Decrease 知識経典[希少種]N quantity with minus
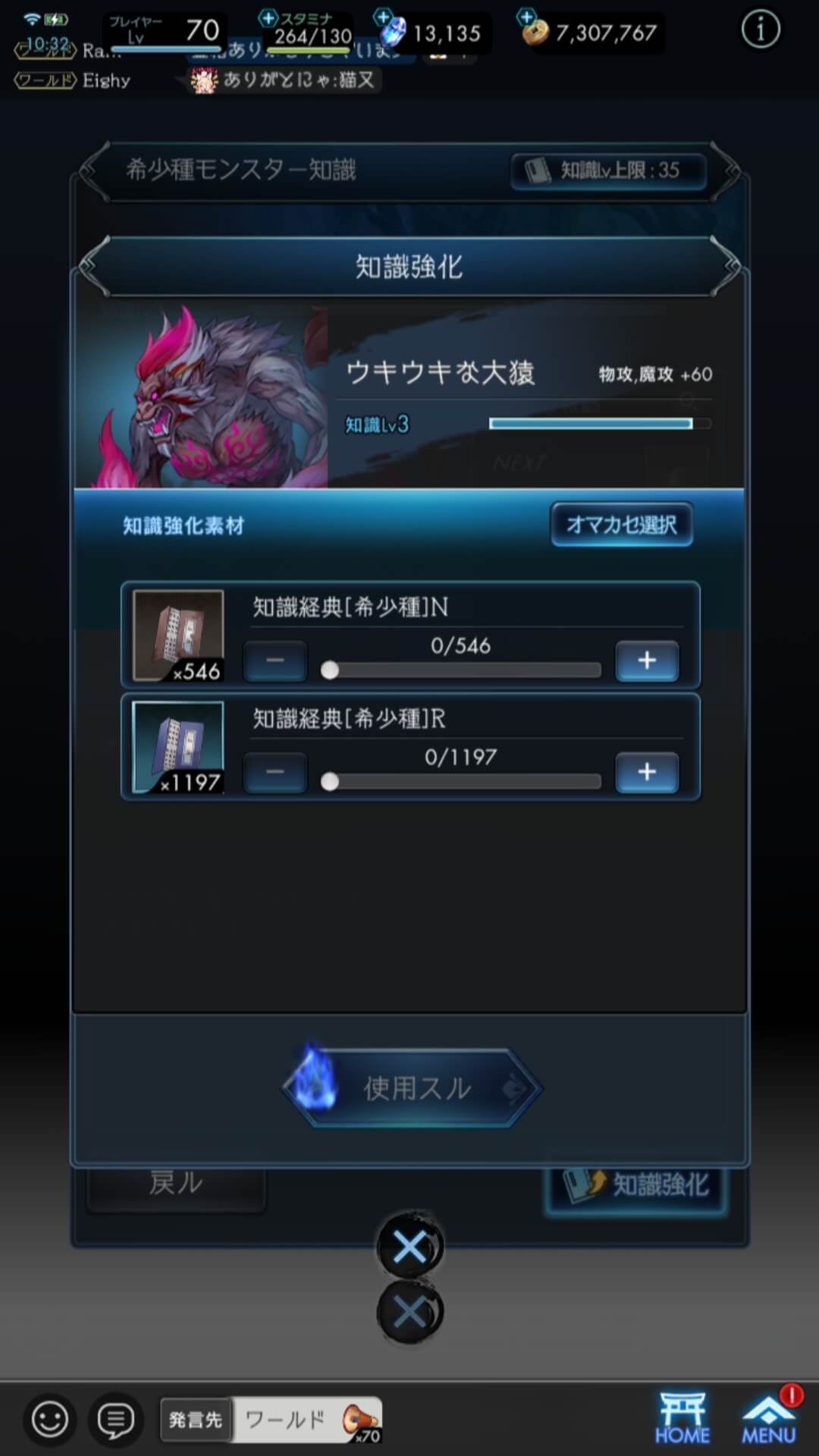 [x=275, y=661]
